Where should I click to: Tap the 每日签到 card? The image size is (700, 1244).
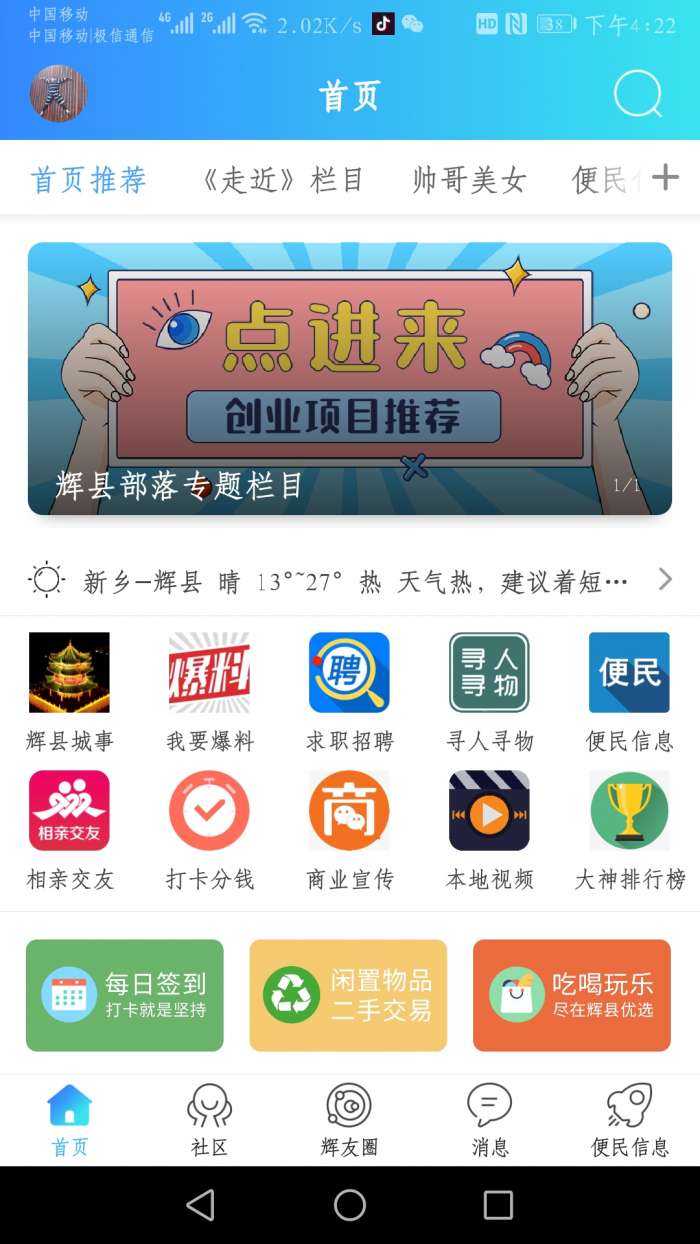[x=125, y=995]
